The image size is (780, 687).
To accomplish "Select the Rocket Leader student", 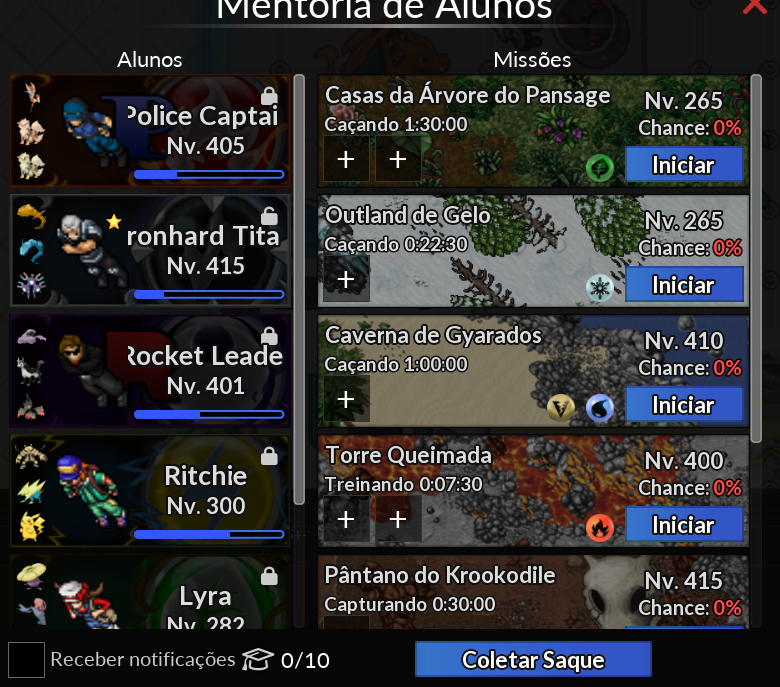I will click(150, 371).
